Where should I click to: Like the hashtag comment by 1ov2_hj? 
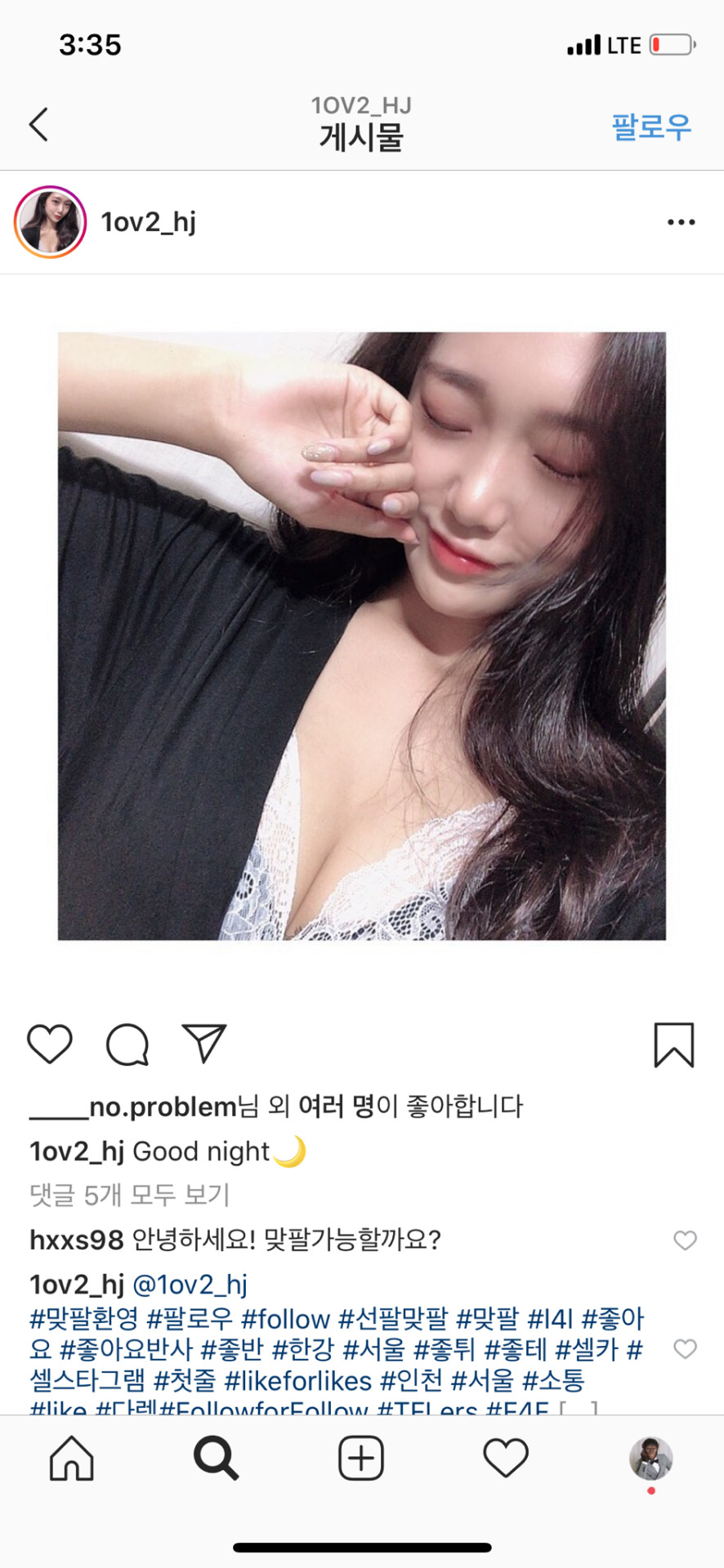[685, 1348]
